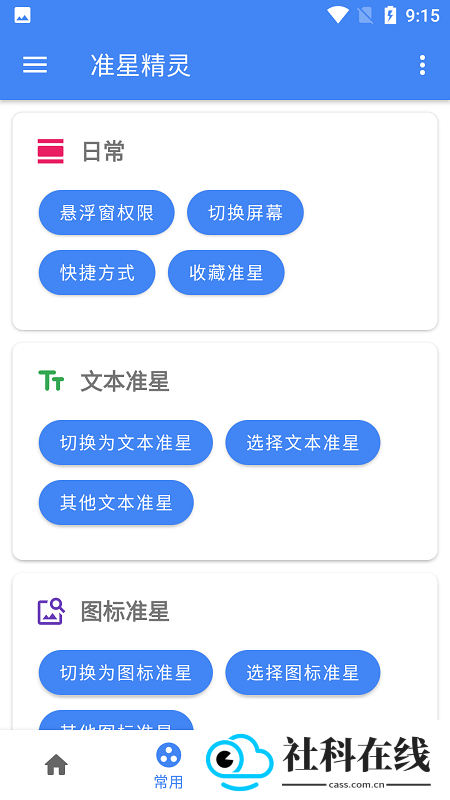Tap 收藏准星 chip
The image size is (450, 800).
pyautogui.click(x=226, y=272)
